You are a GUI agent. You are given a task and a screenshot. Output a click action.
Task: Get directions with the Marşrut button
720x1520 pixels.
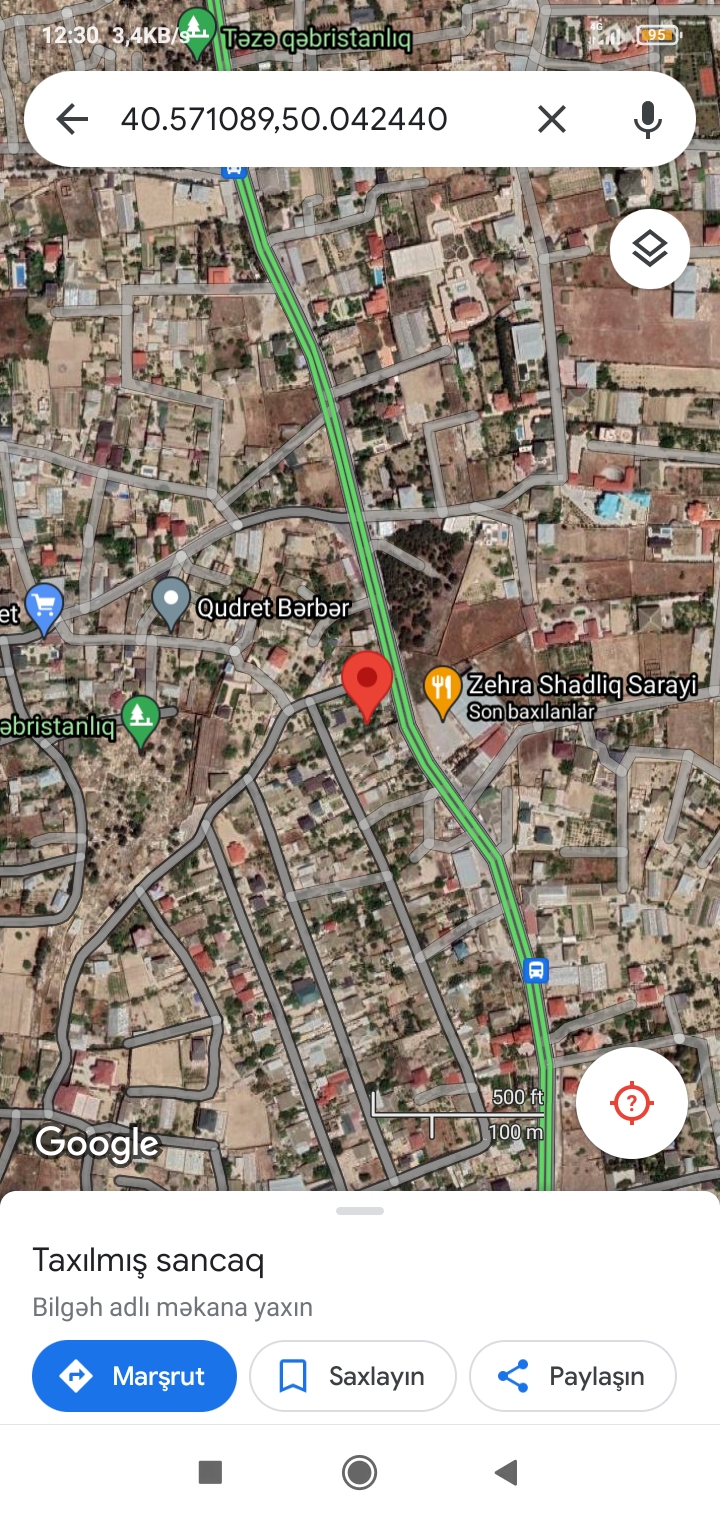tap(134, 1376)
